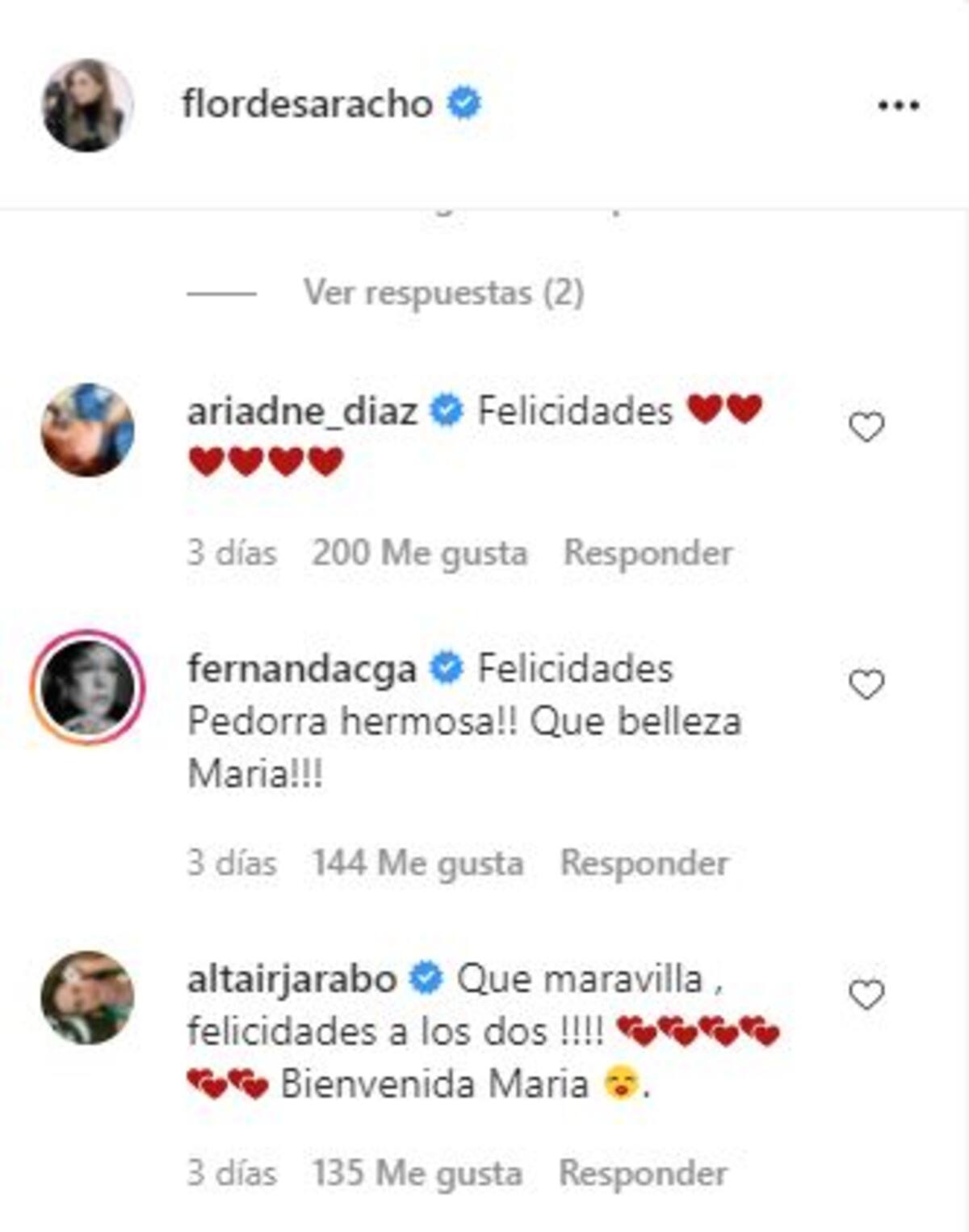Screen dimensions: 969x1232
Task: Open the fernandacga username
Action: 301,669
